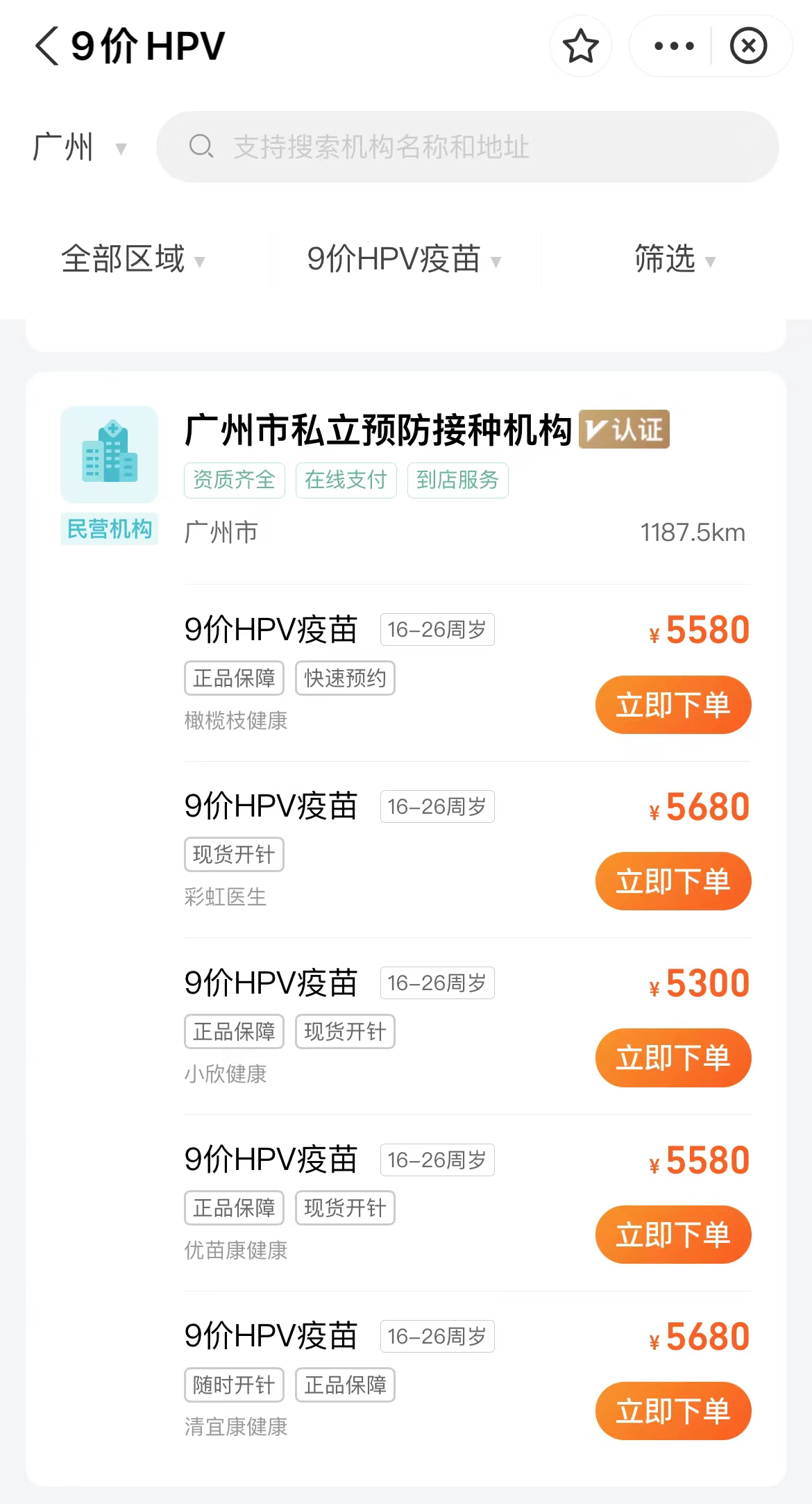Tap 立即下单 for the ¥5300 小欣健康 offer
This screenshot has width=812, height=1504.
pyautogui.click(x=673, y=1058)
